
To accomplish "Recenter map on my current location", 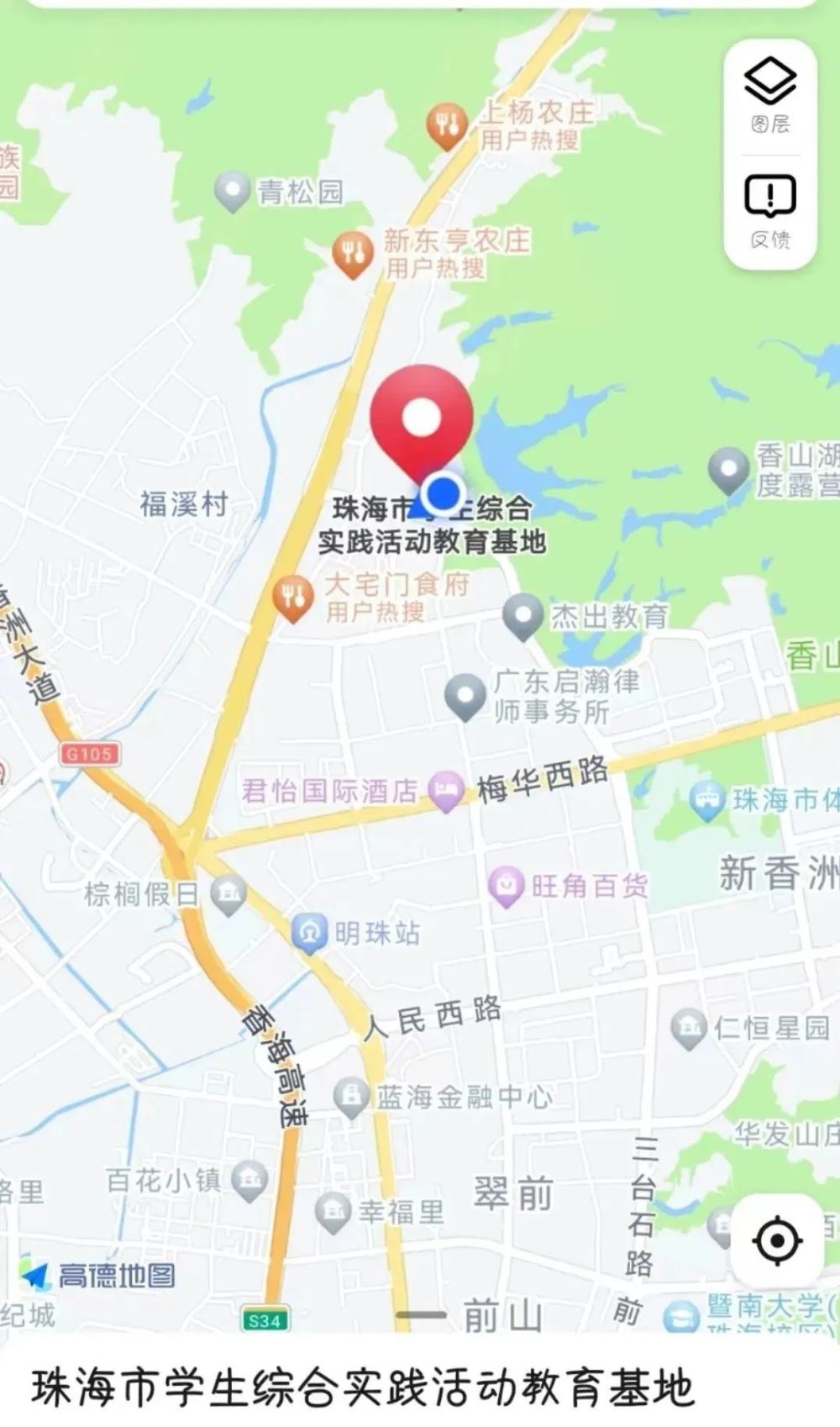I will coord(777,1240).
